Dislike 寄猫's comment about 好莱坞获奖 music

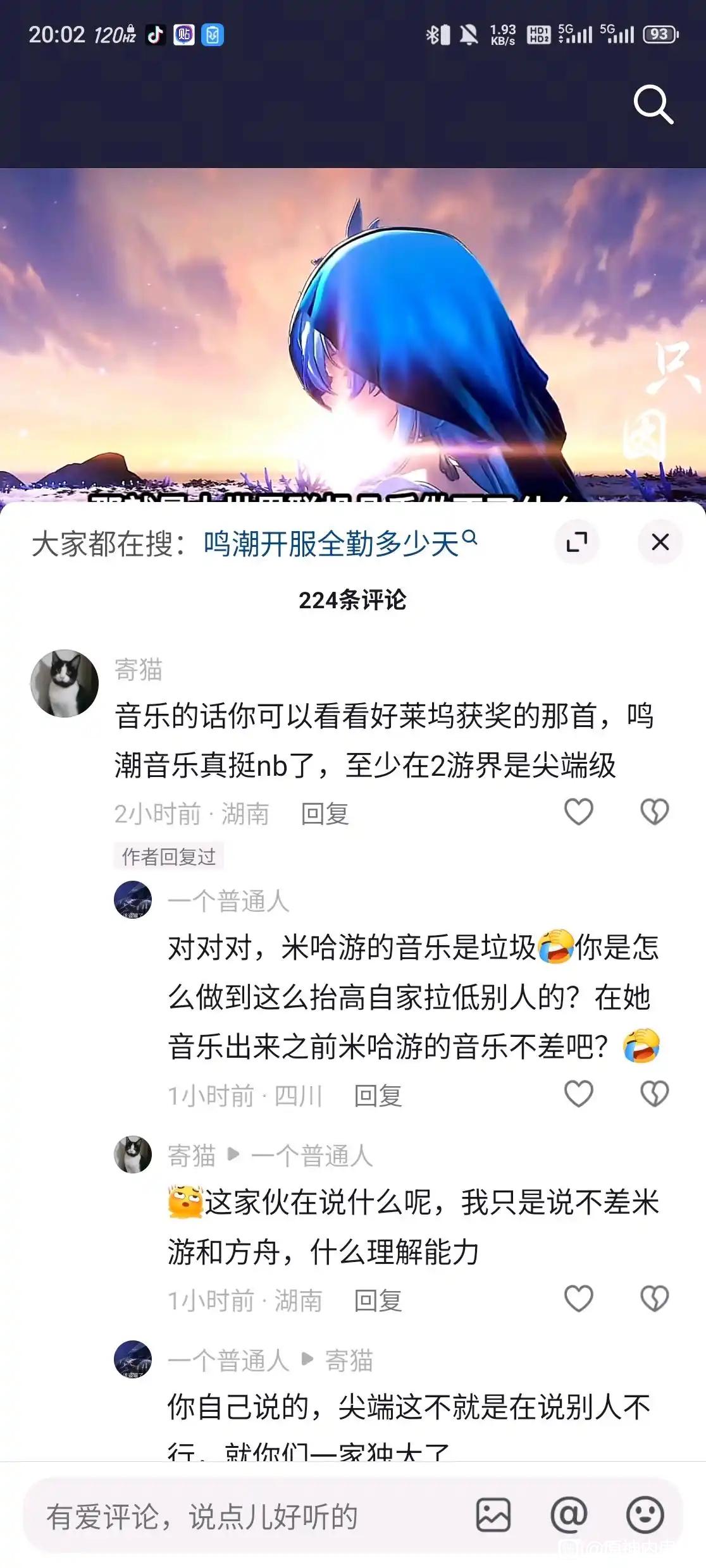654,812
